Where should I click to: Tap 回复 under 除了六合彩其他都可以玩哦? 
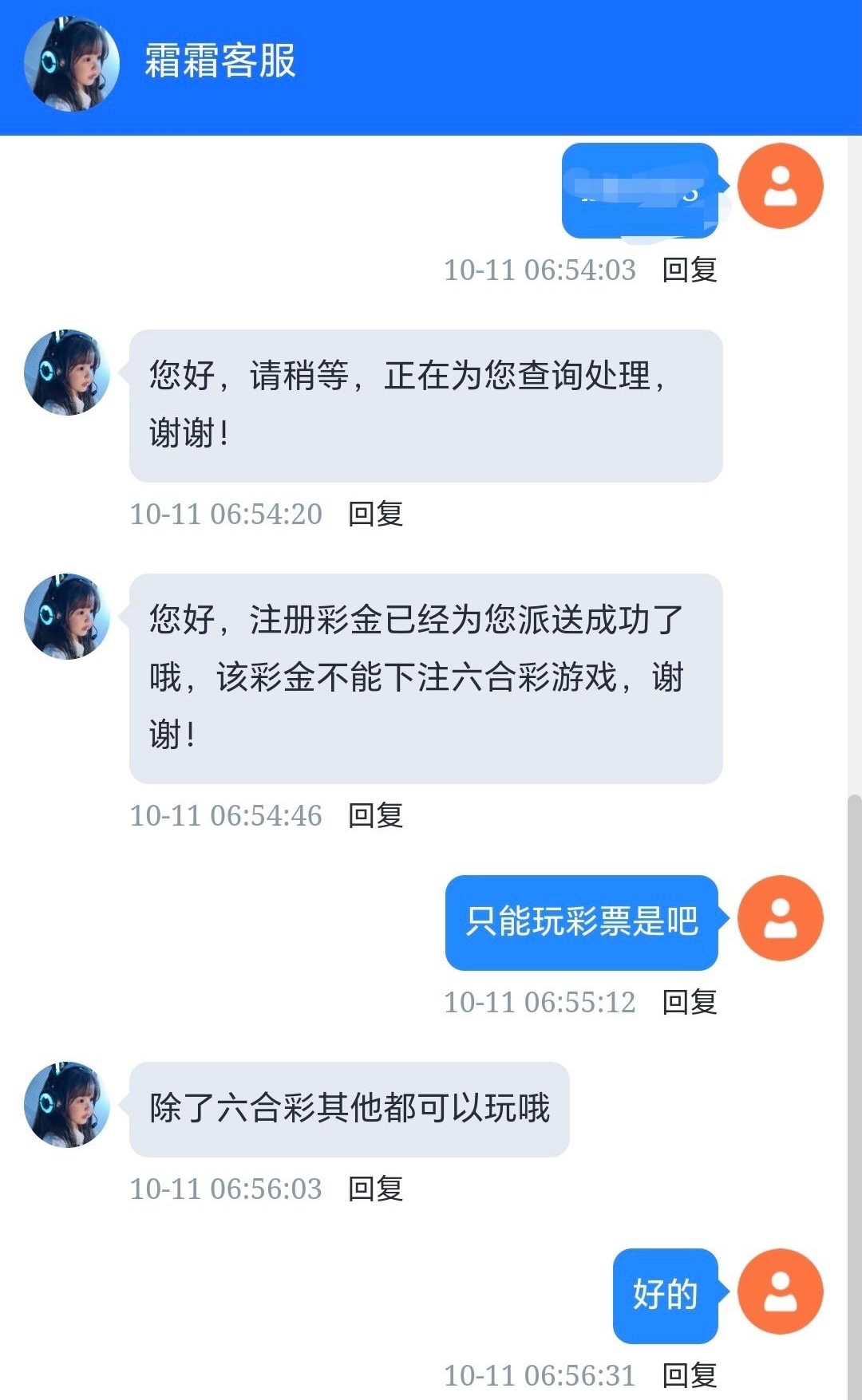pos(375,1189)
